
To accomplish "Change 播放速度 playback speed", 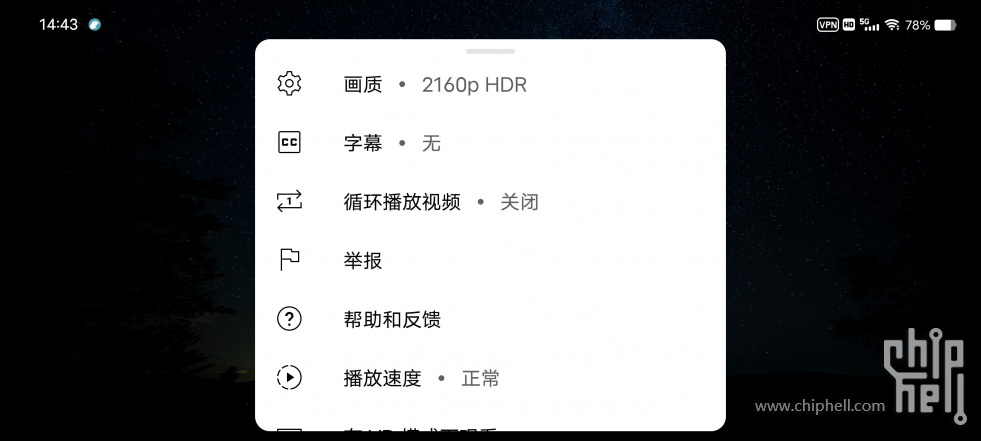I will [420, 379].
